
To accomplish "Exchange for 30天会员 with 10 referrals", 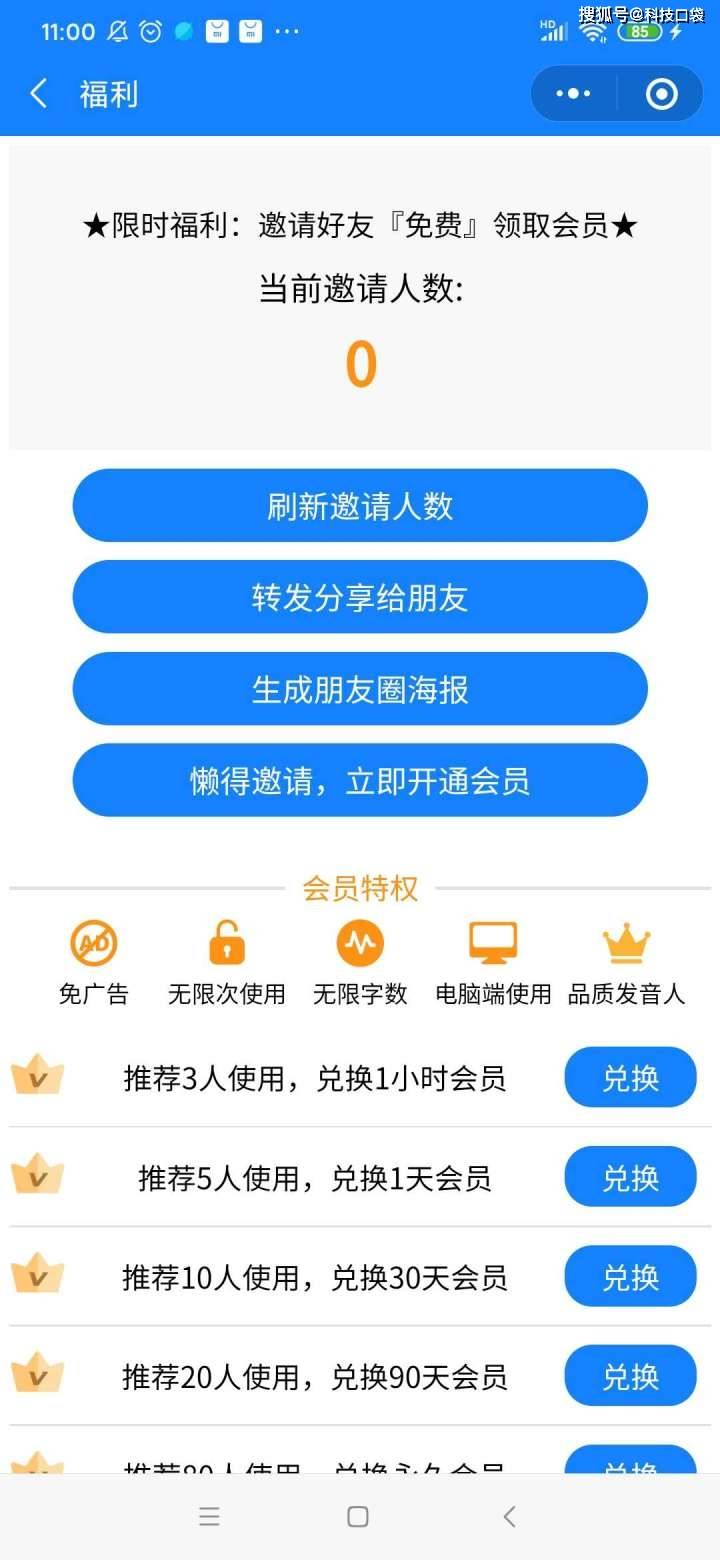I will click(x=630, y=1277).
